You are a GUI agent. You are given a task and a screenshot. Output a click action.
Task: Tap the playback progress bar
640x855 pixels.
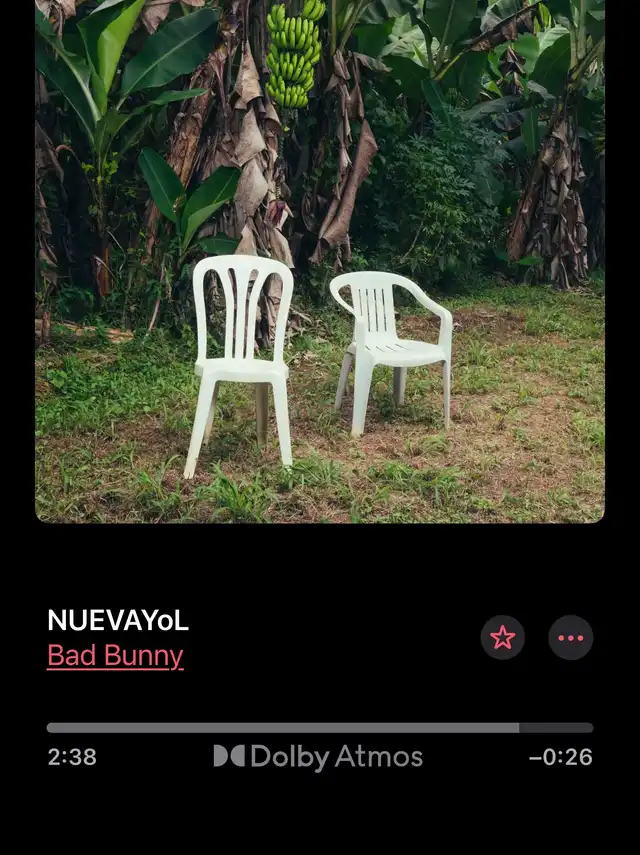[x=320, y=728]
